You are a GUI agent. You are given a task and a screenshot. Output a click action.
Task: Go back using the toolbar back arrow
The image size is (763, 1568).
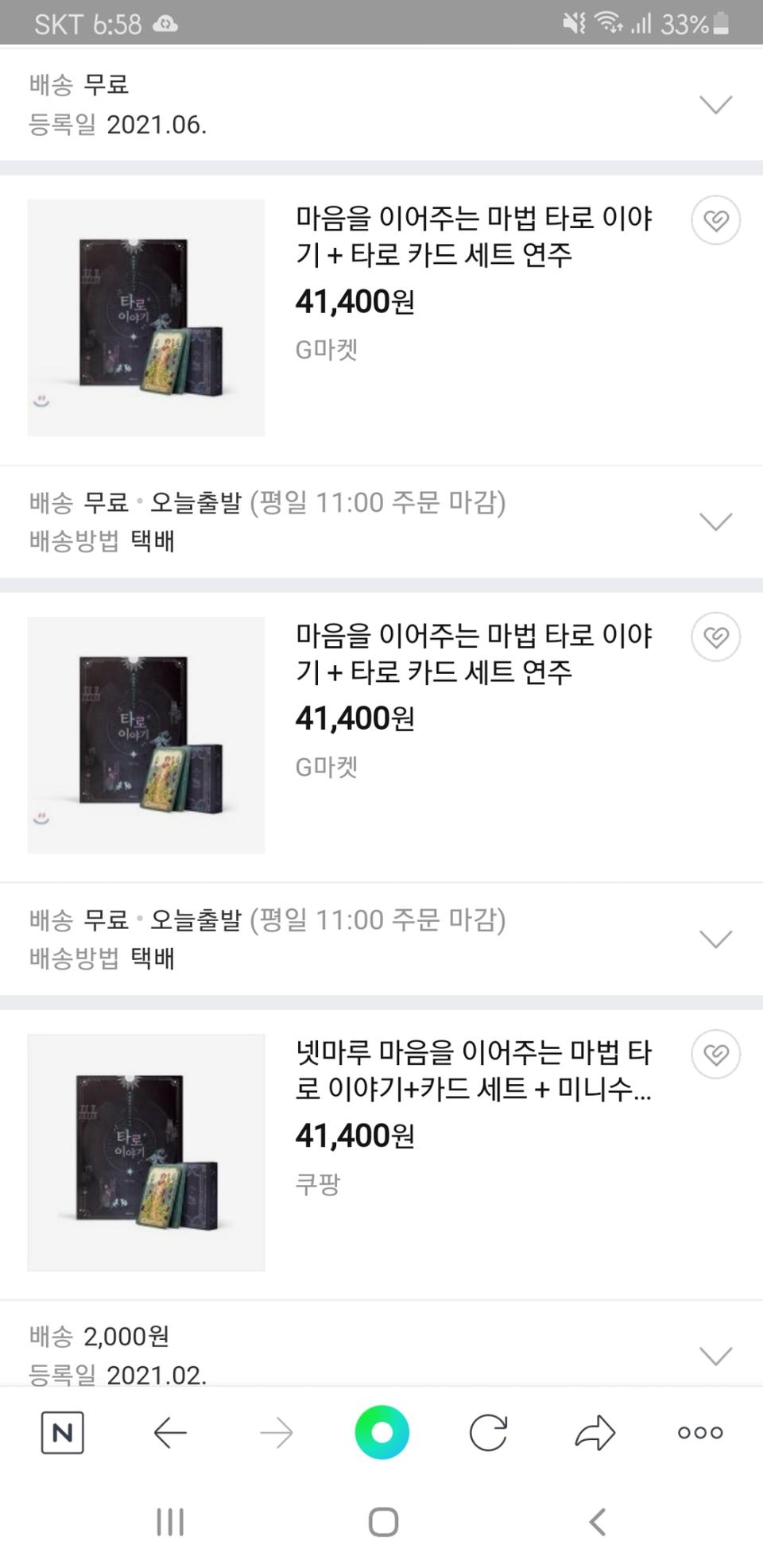169,1433
